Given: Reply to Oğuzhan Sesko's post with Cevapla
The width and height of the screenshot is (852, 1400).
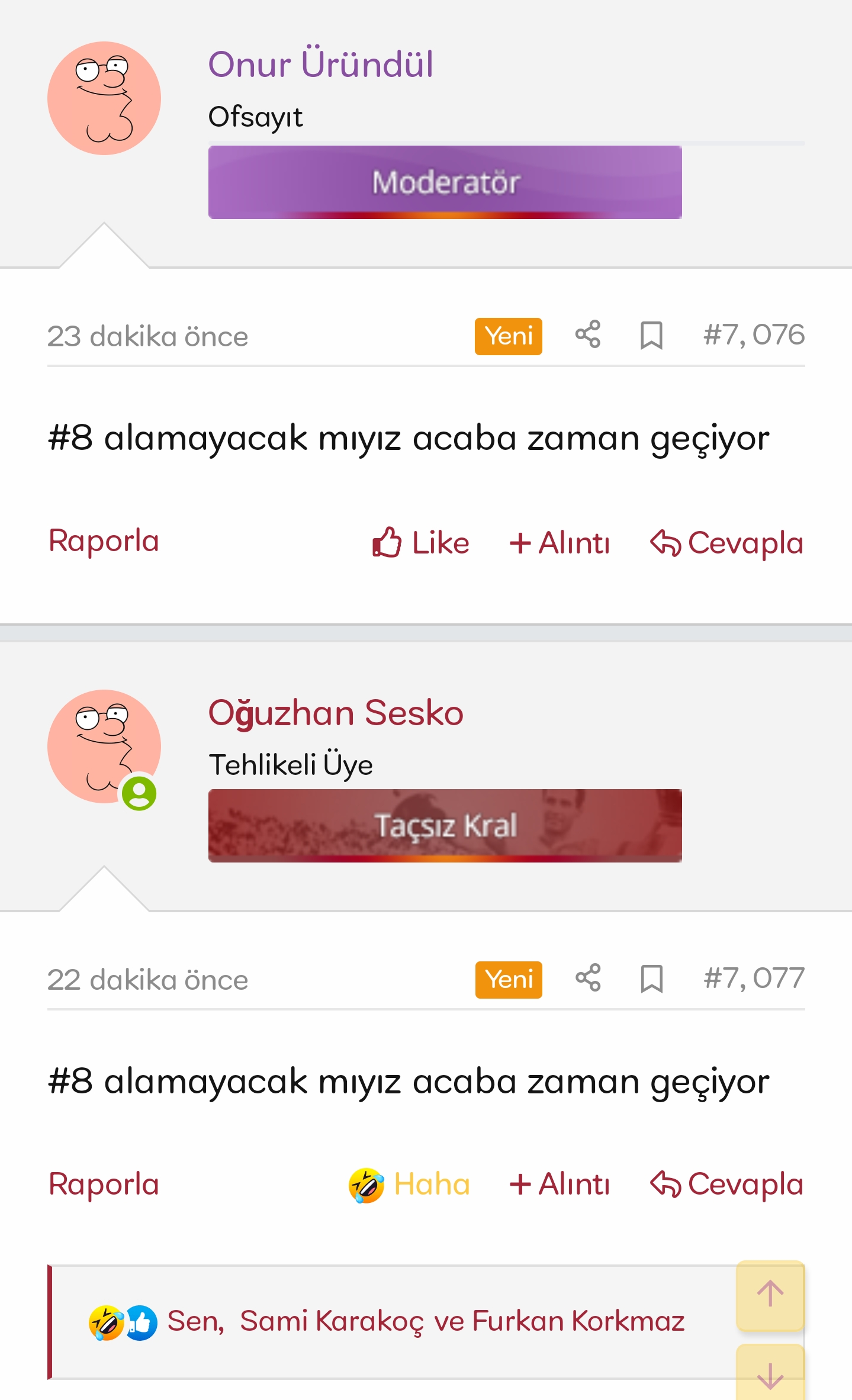Looking at the screenshot, I should click(726, 1185).
